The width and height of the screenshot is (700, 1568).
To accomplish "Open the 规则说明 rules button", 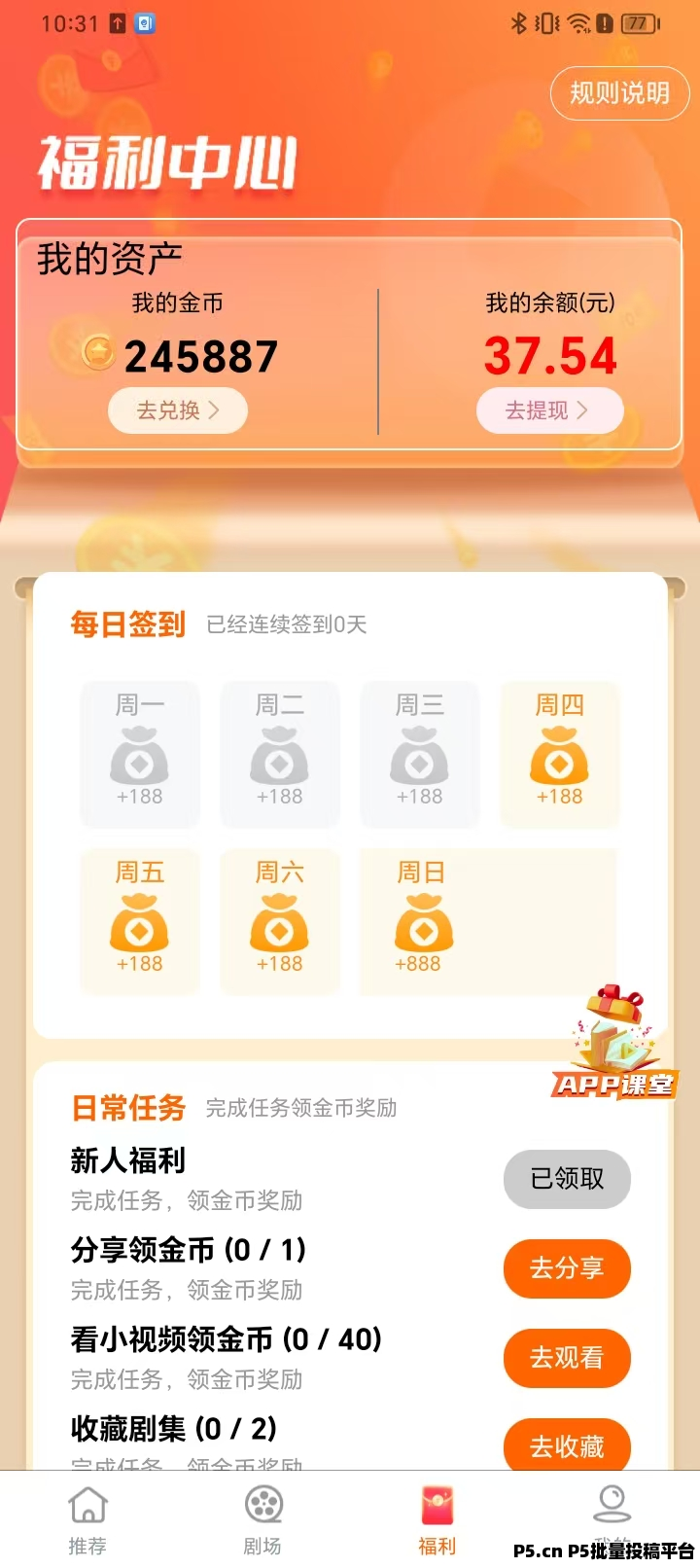I will (619, 93).
